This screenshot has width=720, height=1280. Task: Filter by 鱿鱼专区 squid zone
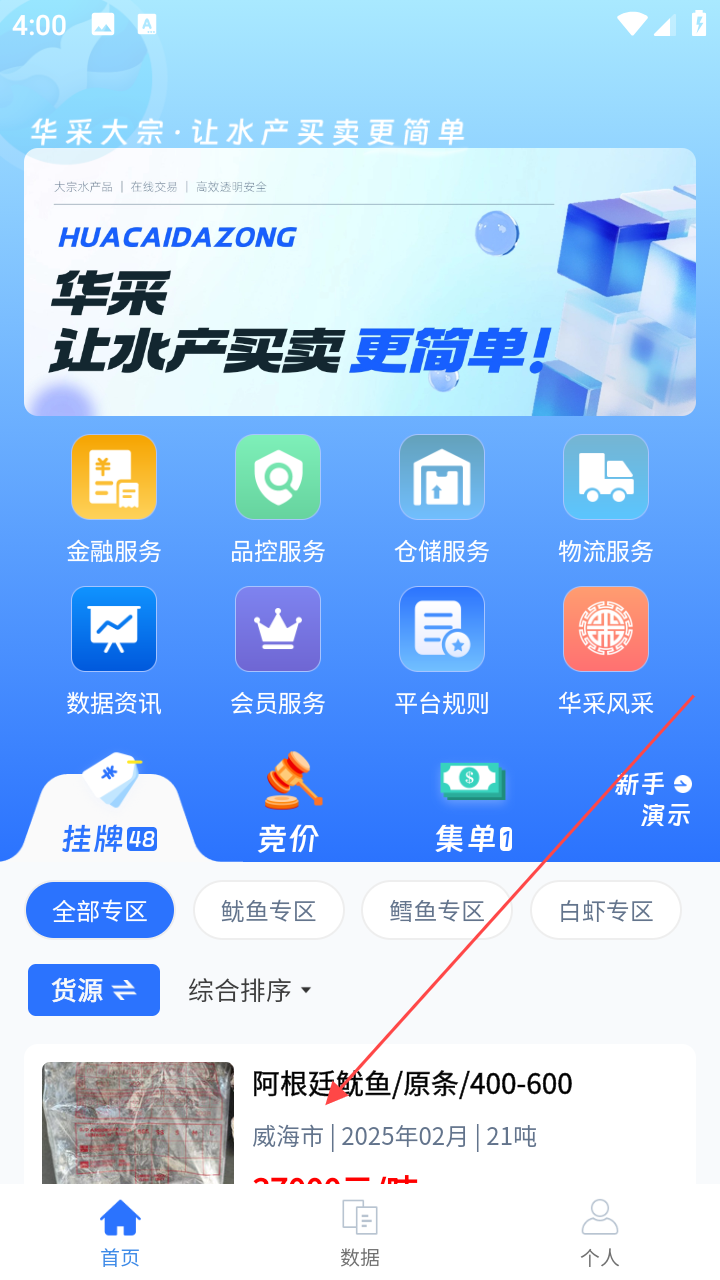[x=268, y=911]
